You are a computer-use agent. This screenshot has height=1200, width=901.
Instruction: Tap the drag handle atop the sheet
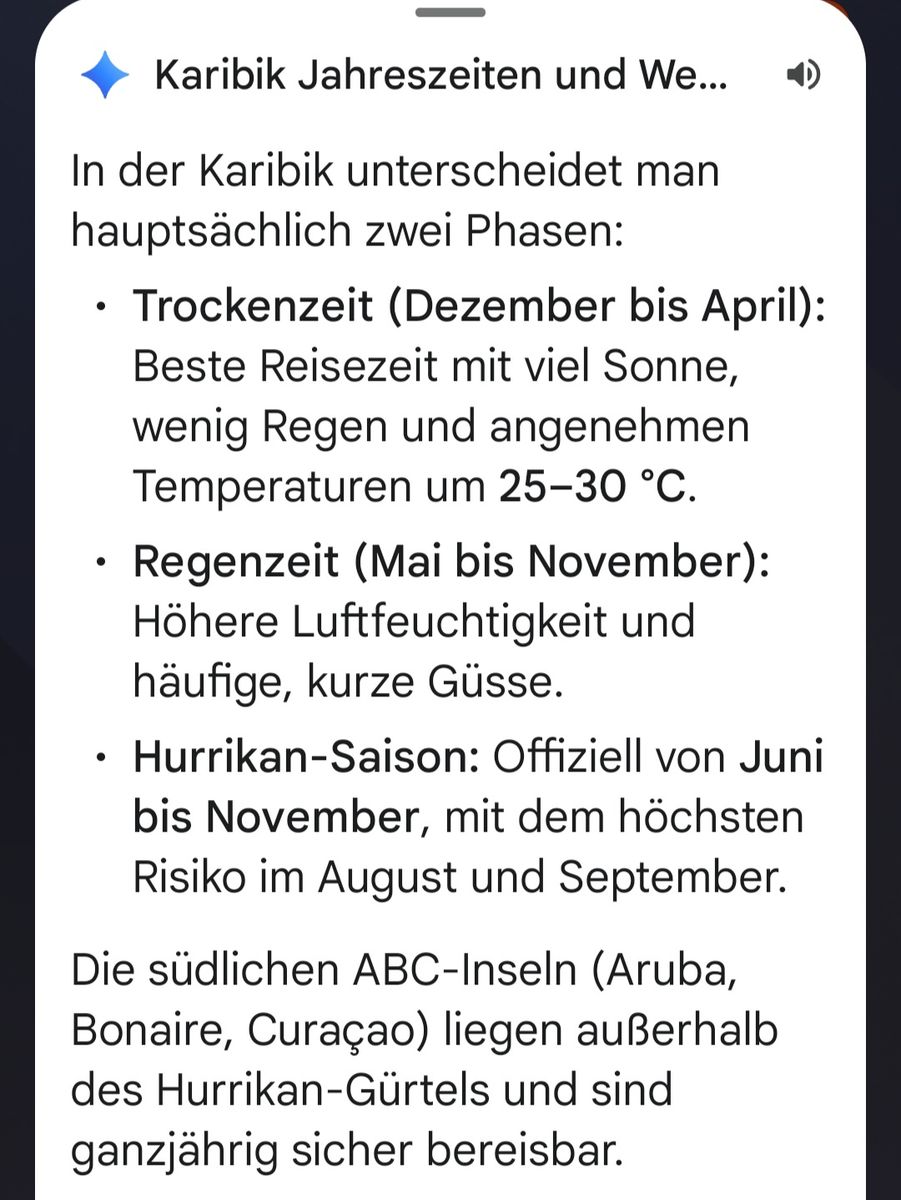(x=450, y=12)
